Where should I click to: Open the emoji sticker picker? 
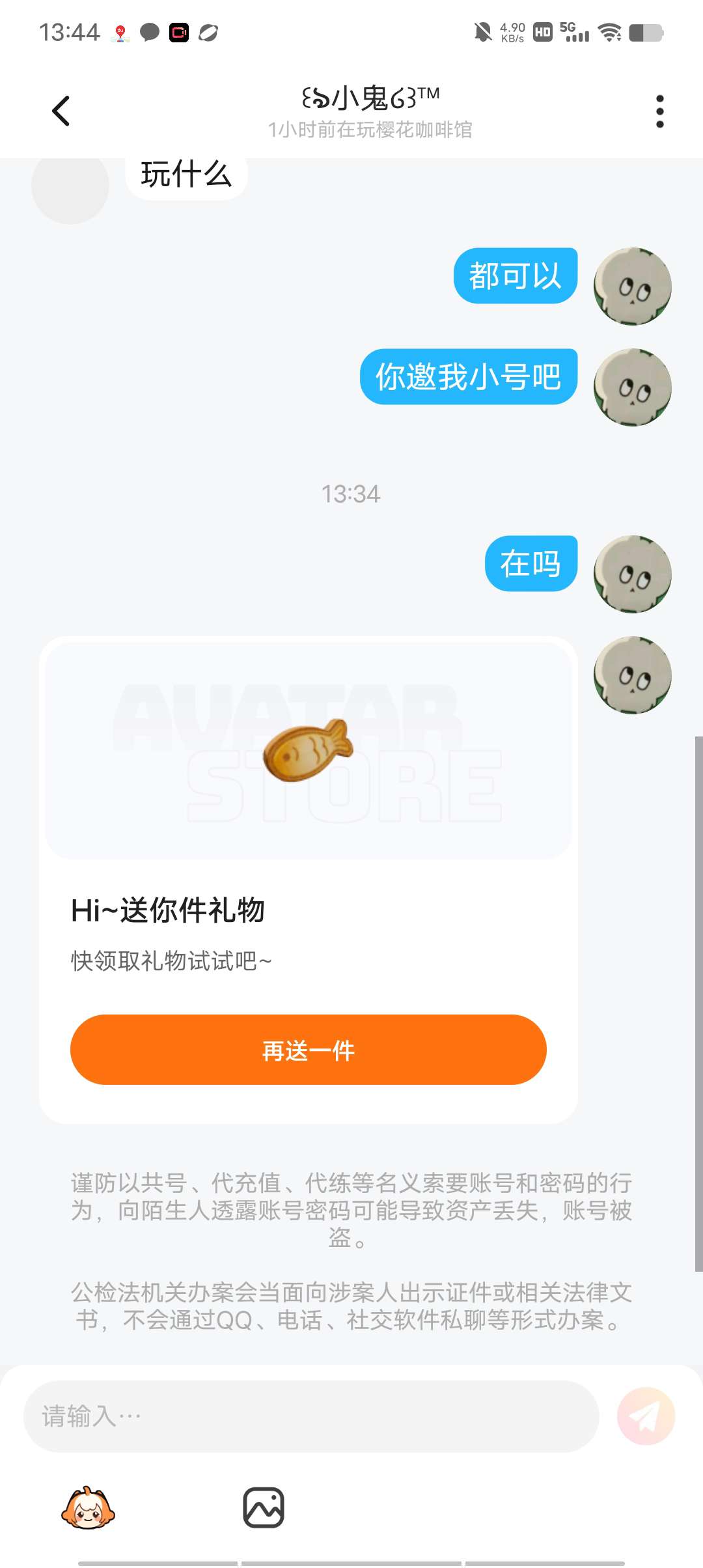(88, 1507)
